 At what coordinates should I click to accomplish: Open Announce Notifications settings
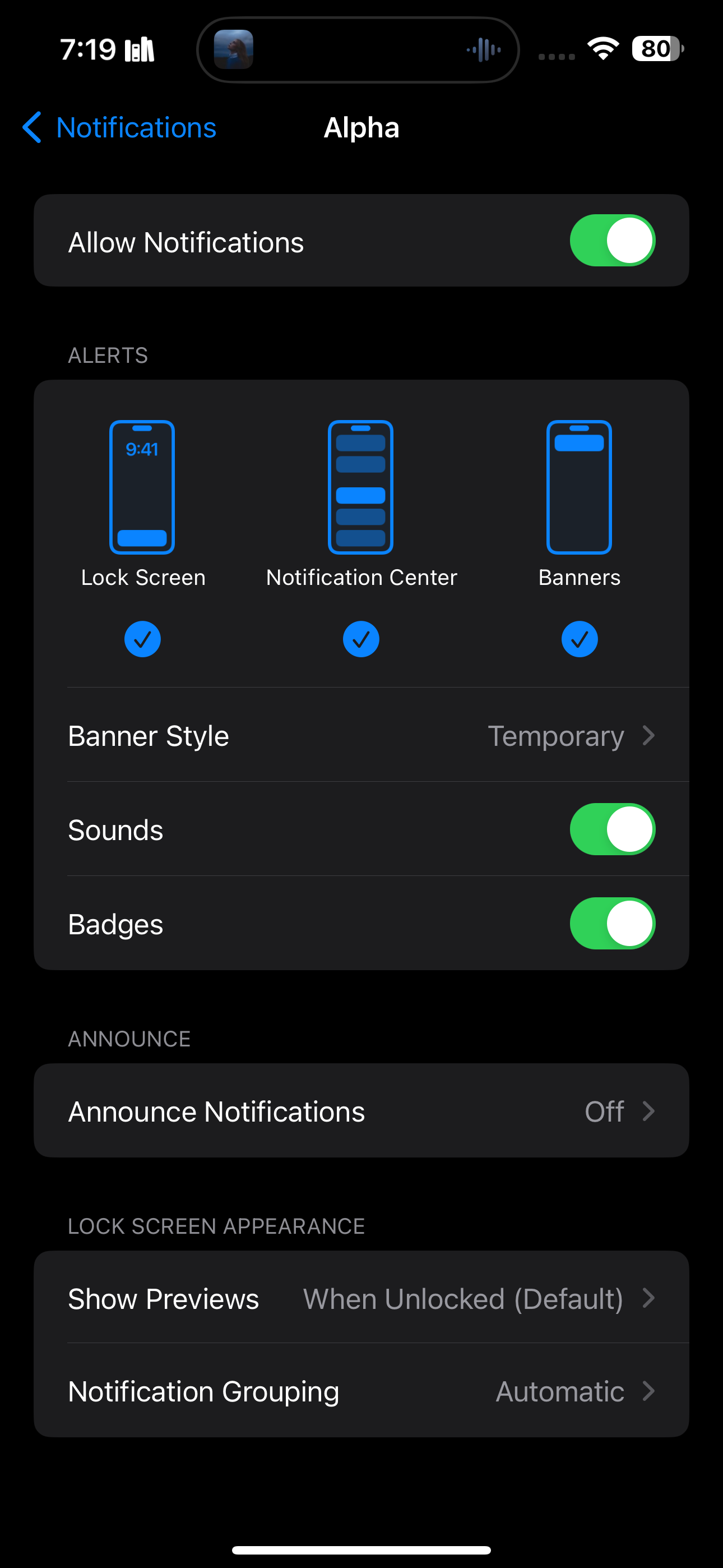(x=361, y=1110)
